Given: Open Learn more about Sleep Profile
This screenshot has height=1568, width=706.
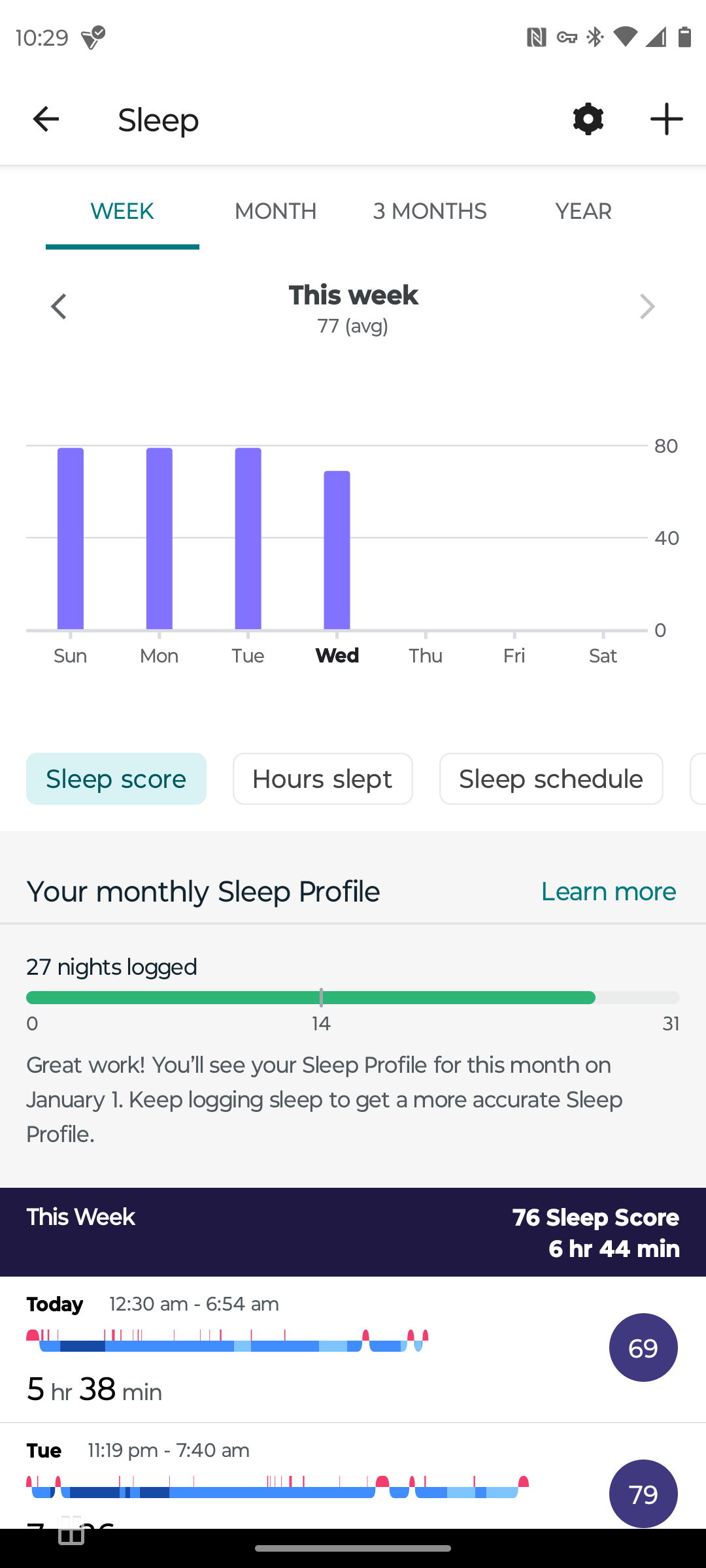Looking at the screenshot, I should [607, 891].
